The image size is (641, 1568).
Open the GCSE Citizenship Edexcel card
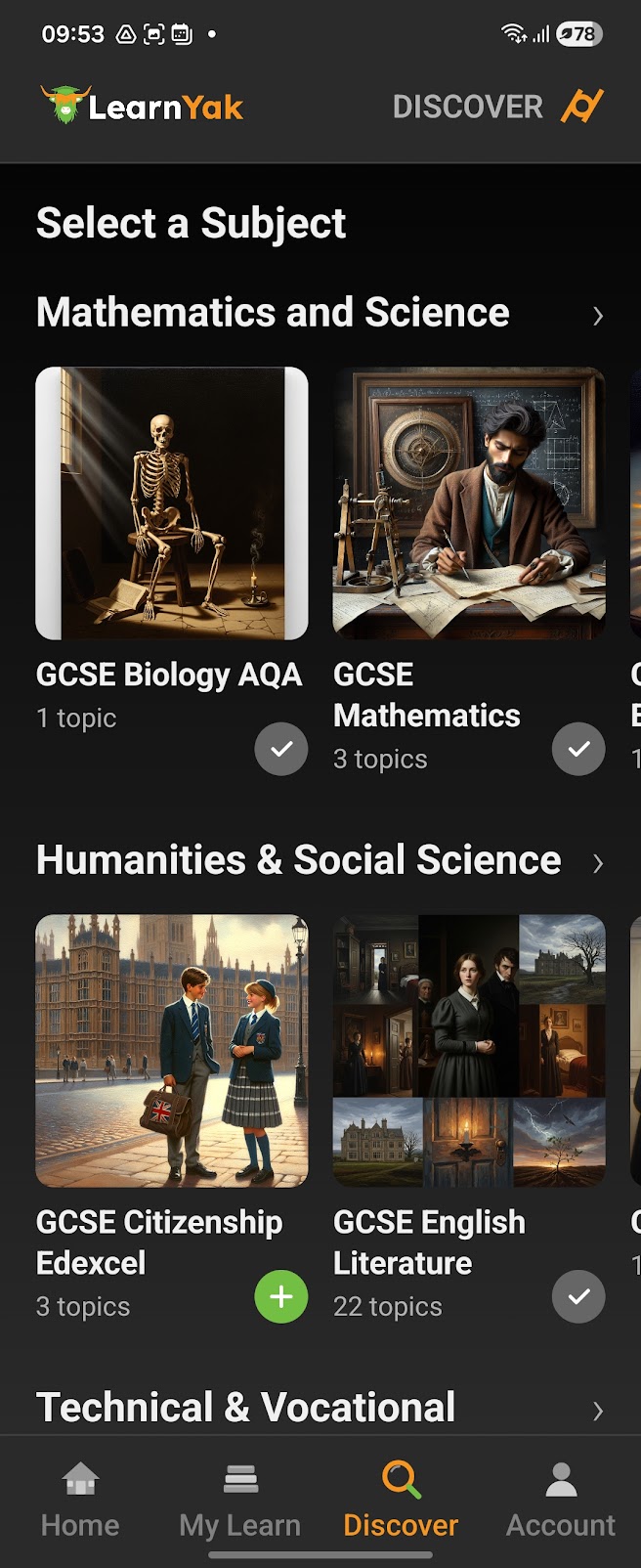[x=172, y=1051]
